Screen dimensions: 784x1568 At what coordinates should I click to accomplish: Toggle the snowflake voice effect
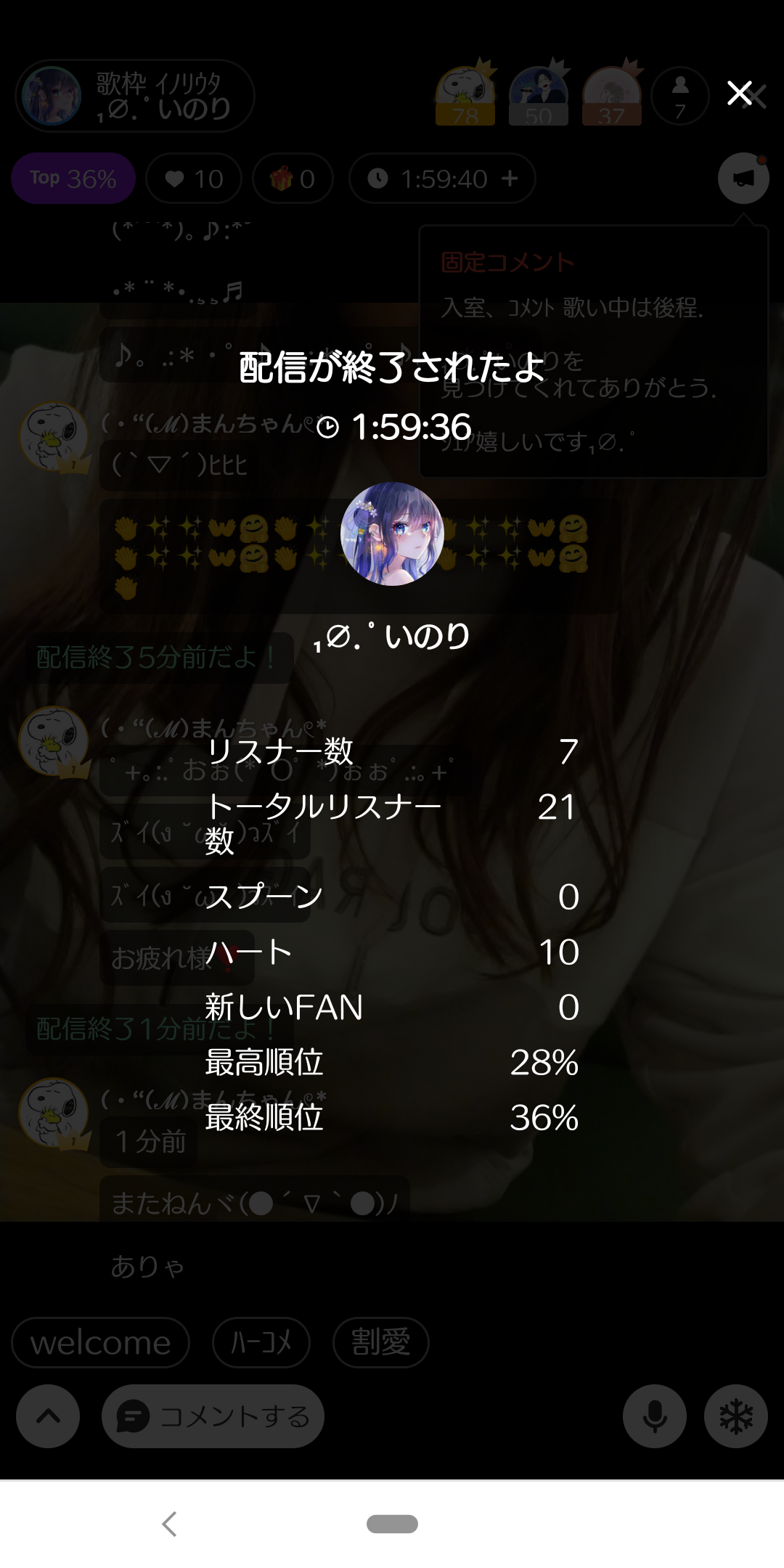[x=735, y=1416]
